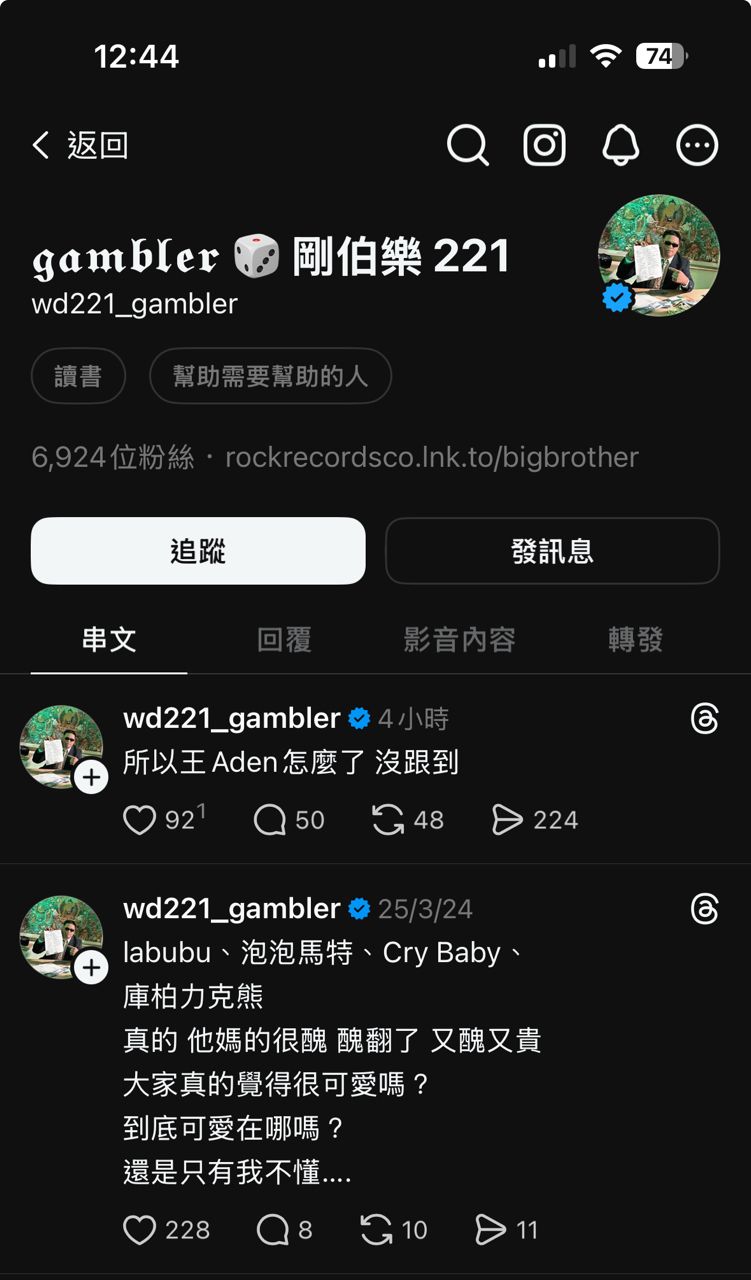
Task: Go back using the 返回 arrow
Action: [80, 146]
